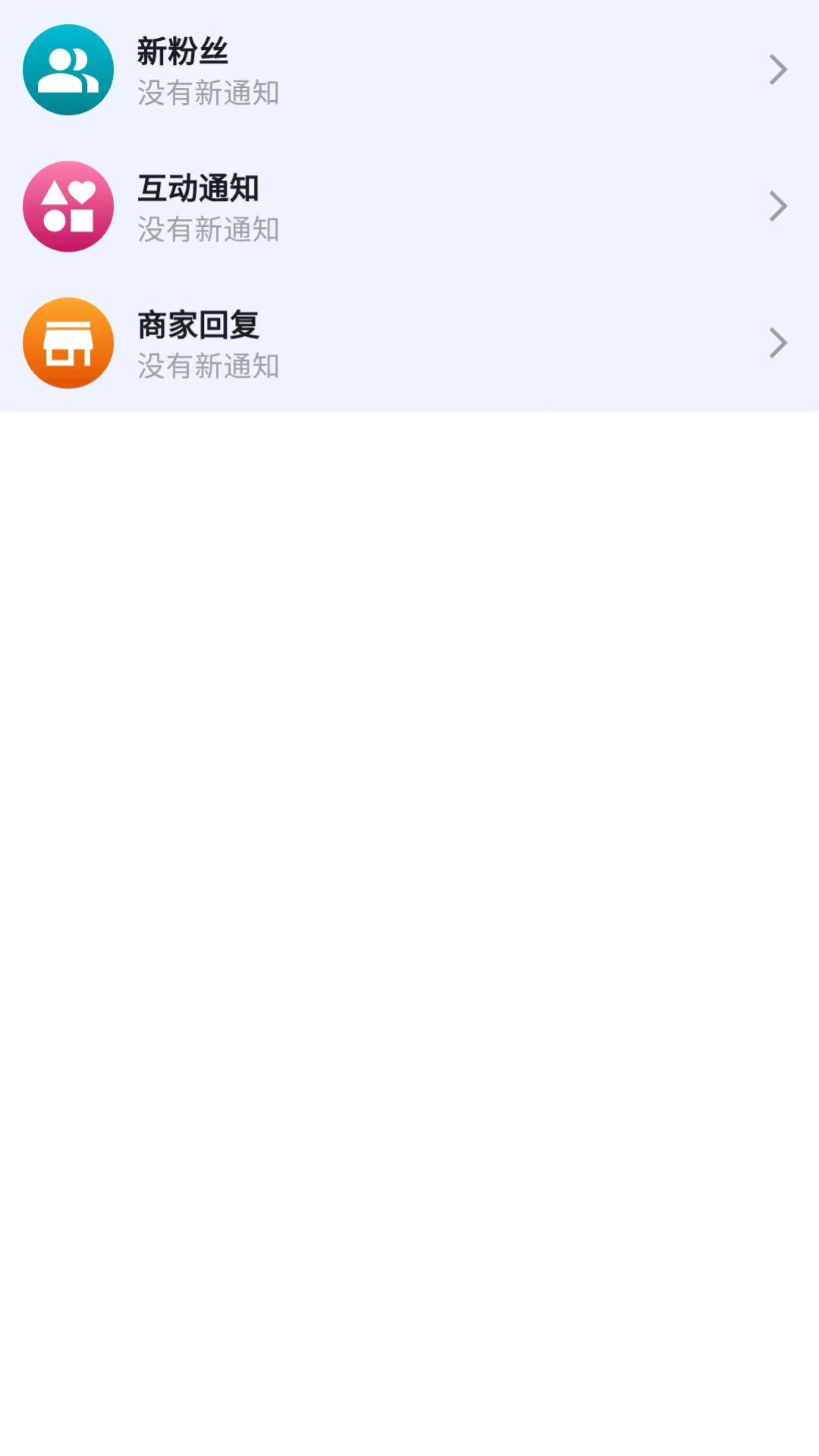819x1456 pixels.
Task: Select the interaction notification heart icon
Action: [x=67, y=206]
